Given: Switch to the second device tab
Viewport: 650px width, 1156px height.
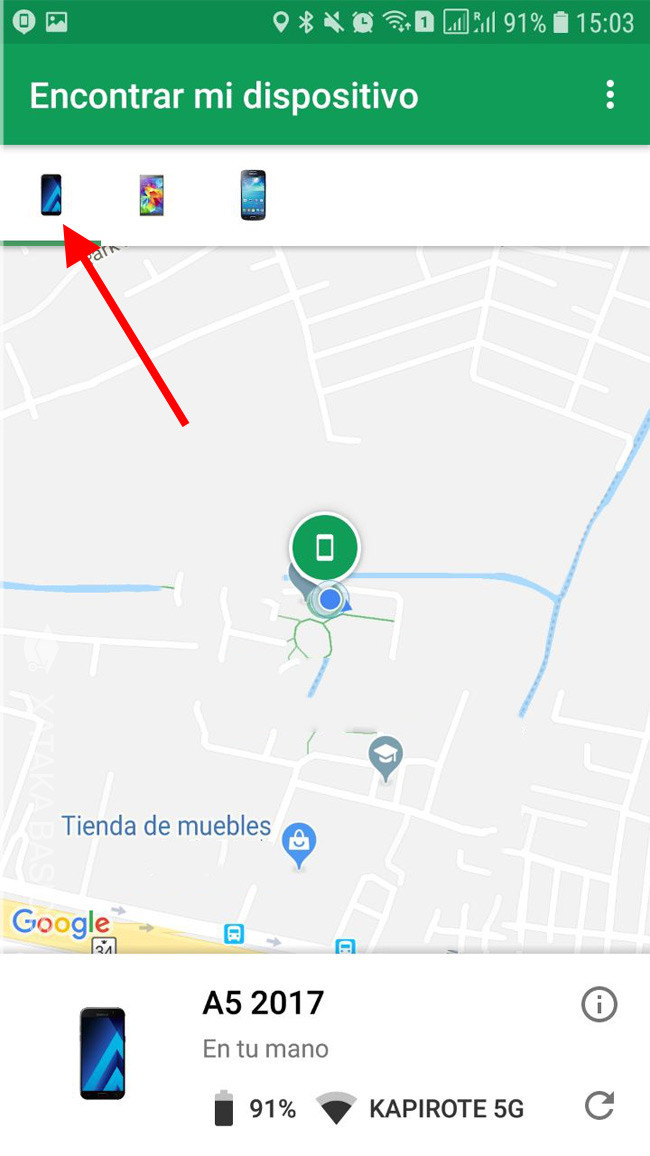Looking at the screenshot, I should pos(151,195).
